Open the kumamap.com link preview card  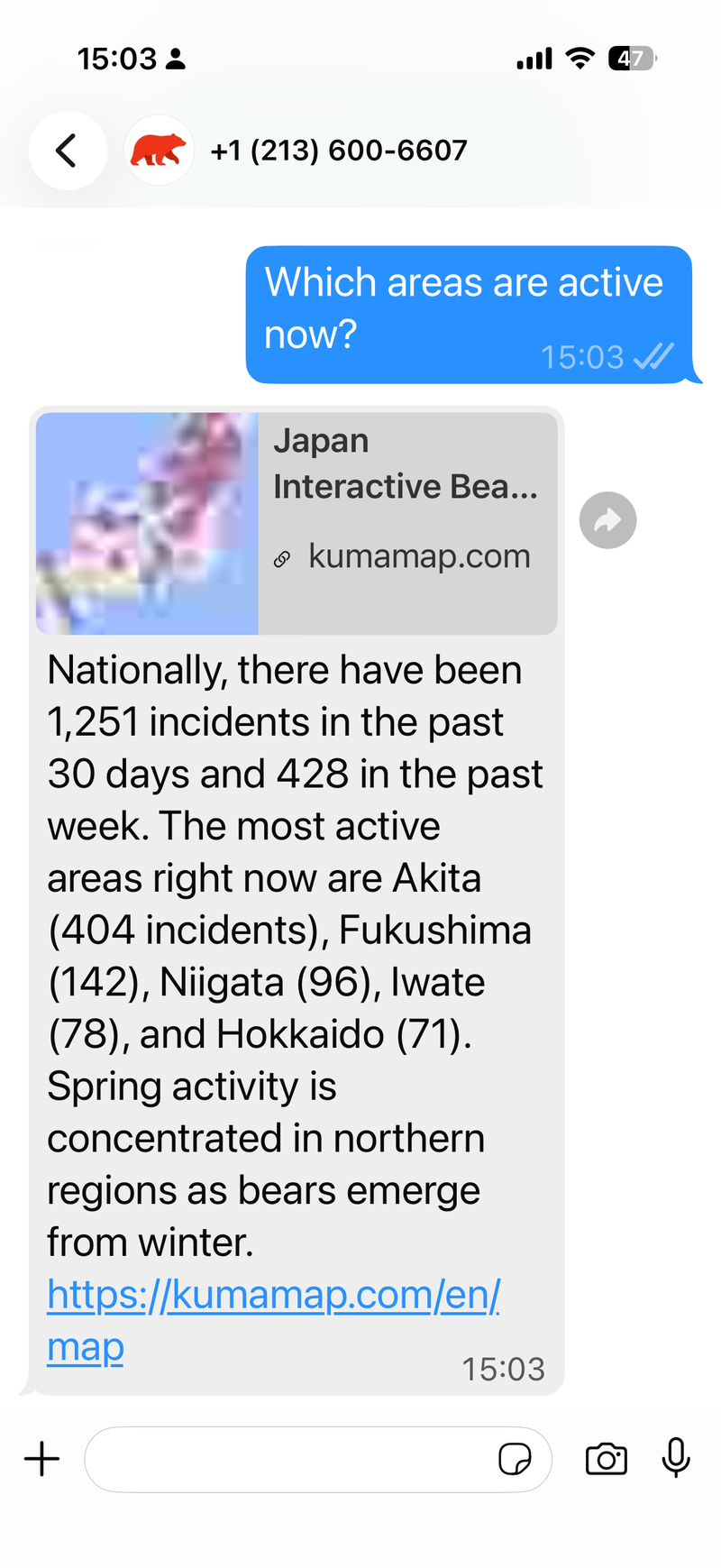click(x=297, y=523)
